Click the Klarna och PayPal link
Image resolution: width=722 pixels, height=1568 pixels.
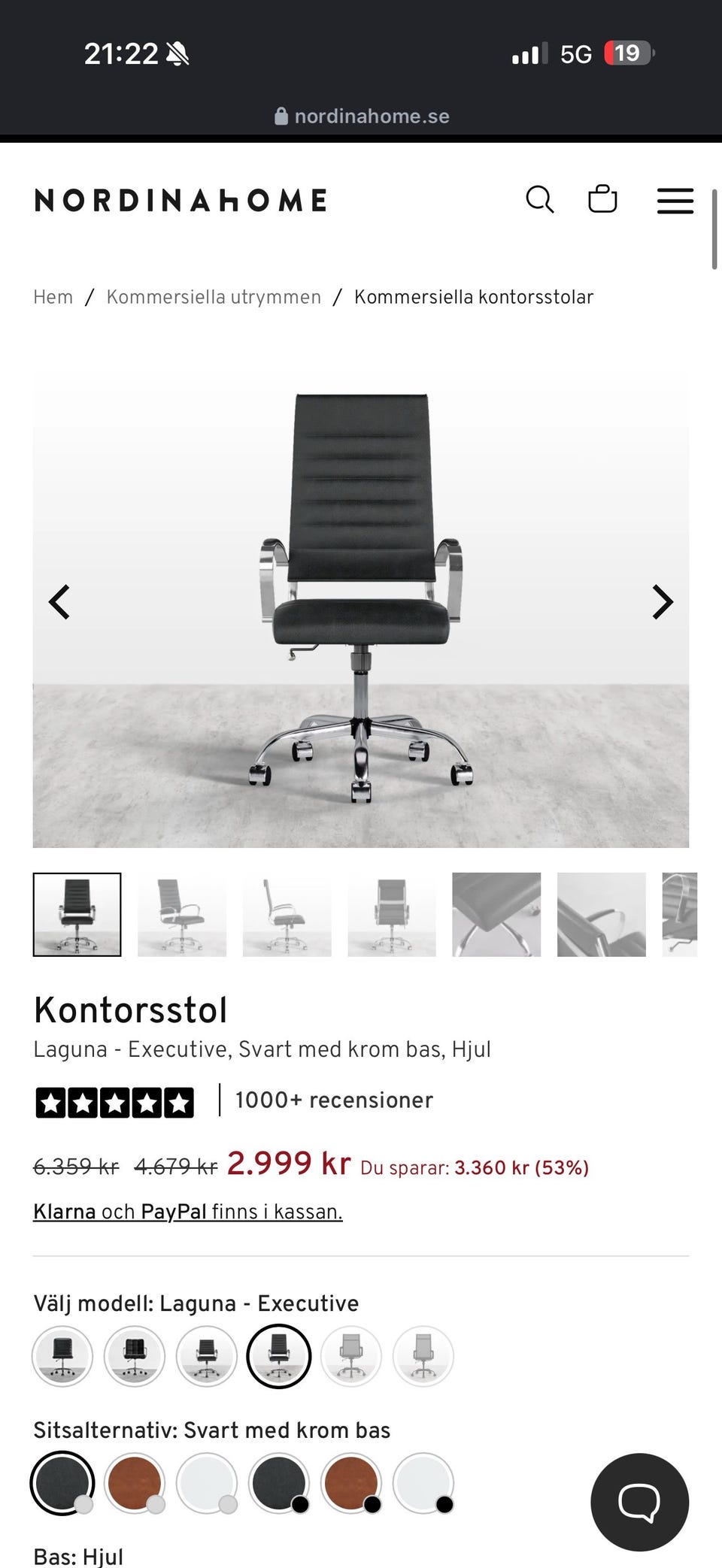(187, 1212)
